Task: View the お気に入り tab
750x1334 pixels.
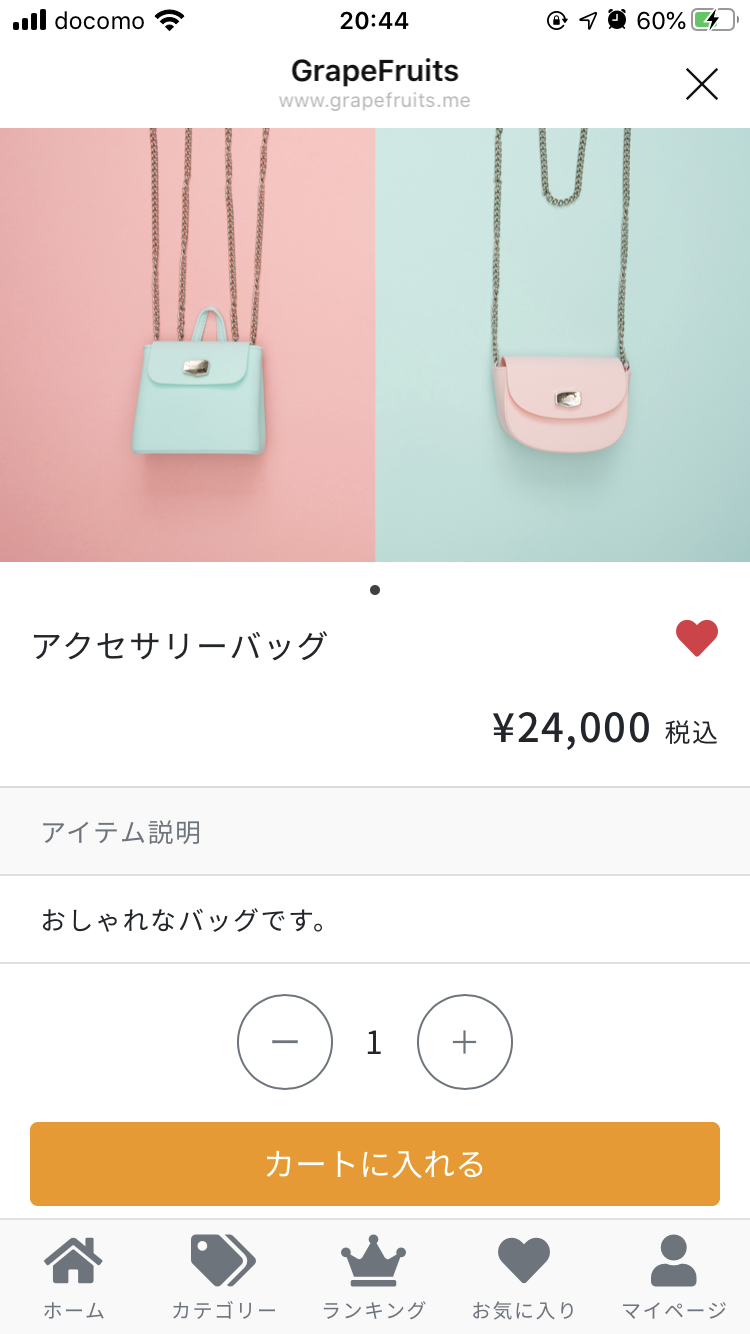Action: coord(524,1277)
